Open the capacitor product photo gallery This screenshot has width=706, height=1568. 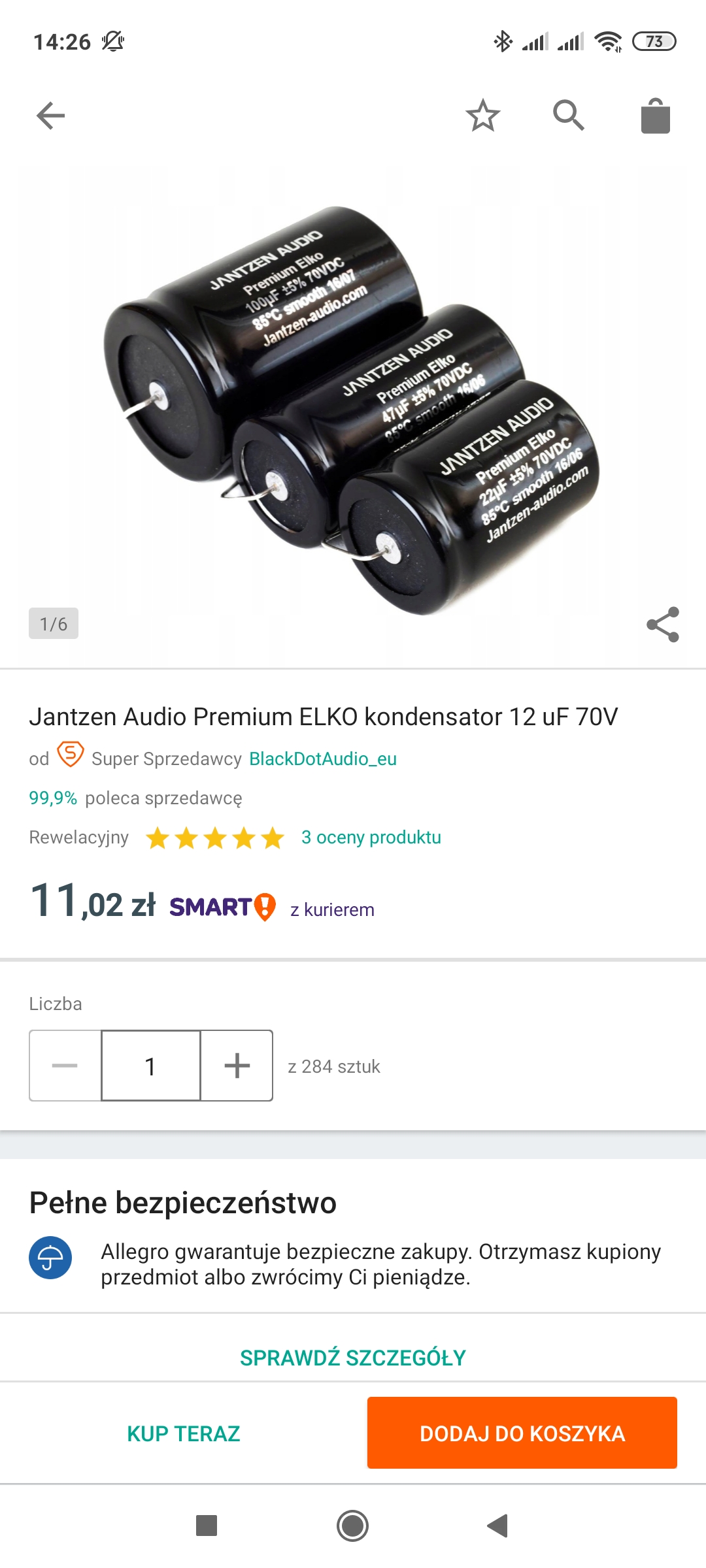tap(353, 412)
